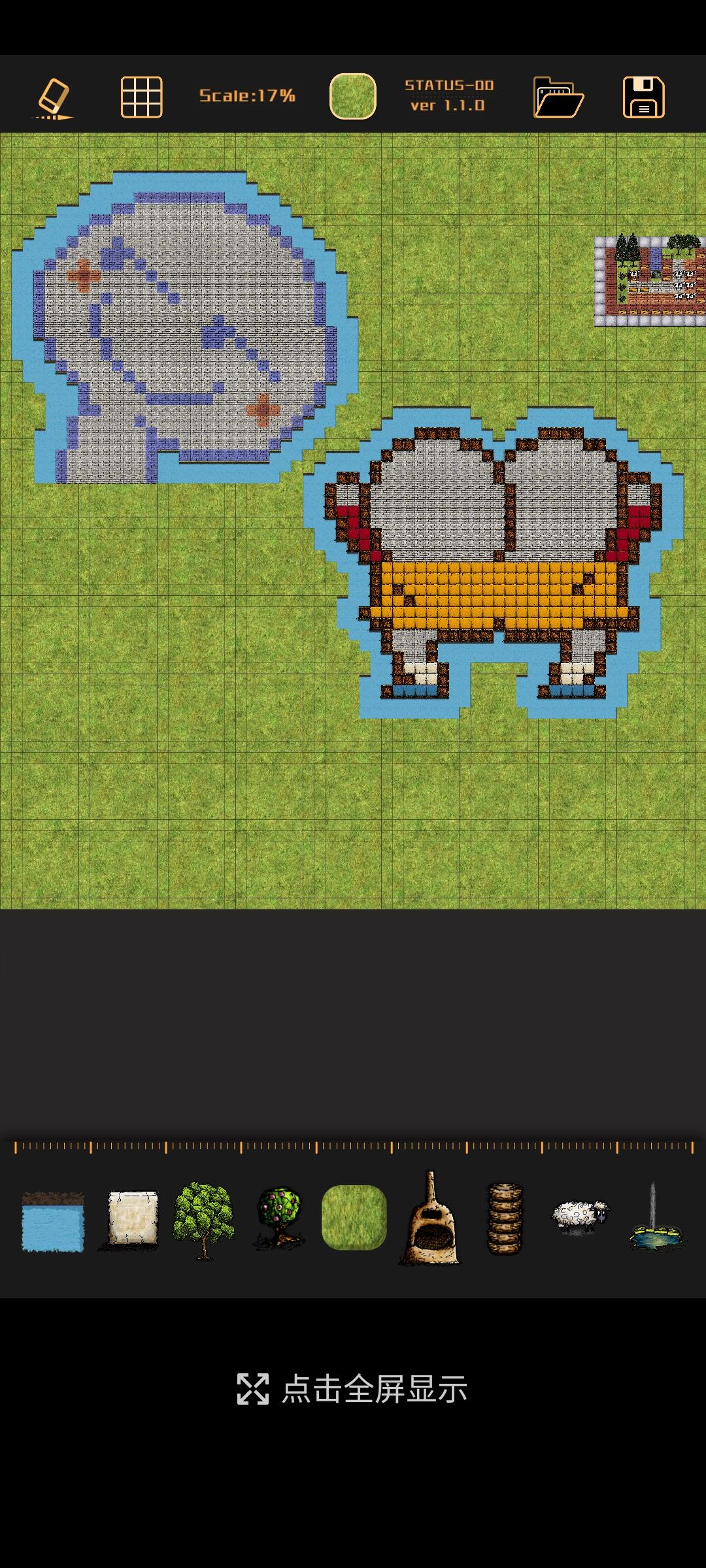706x1568 pixels.
Task: Click the Scale:17% zoom label
Action: click(246, 96)
